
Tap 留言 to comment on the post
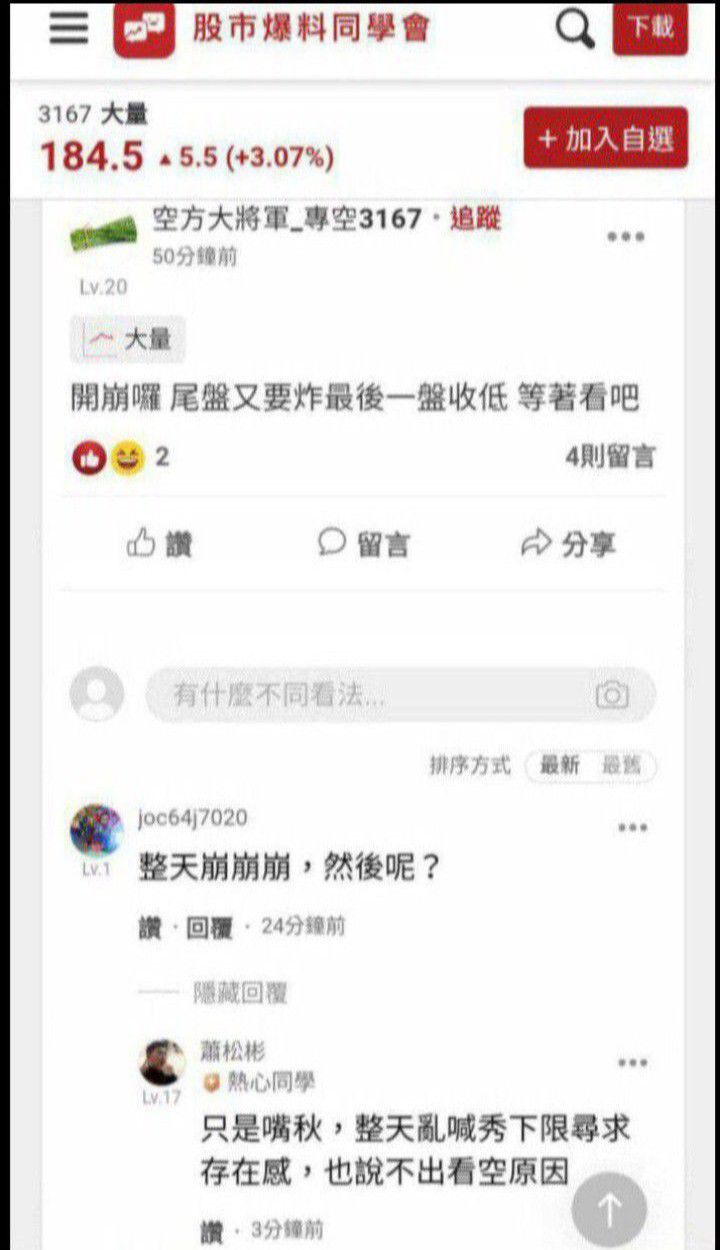364,544
